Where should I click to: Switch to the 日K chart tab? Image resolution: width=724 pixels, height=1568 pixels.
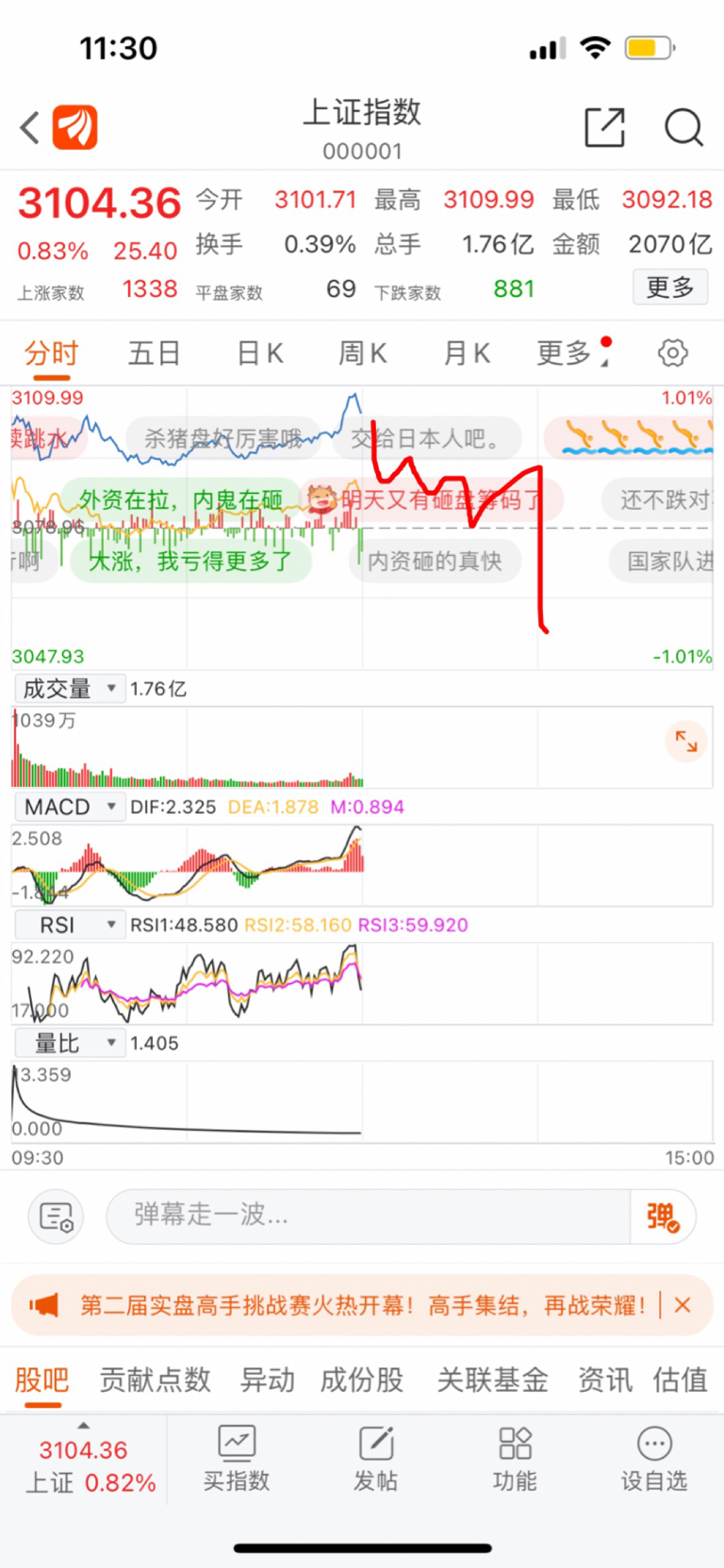pos(259,353)
